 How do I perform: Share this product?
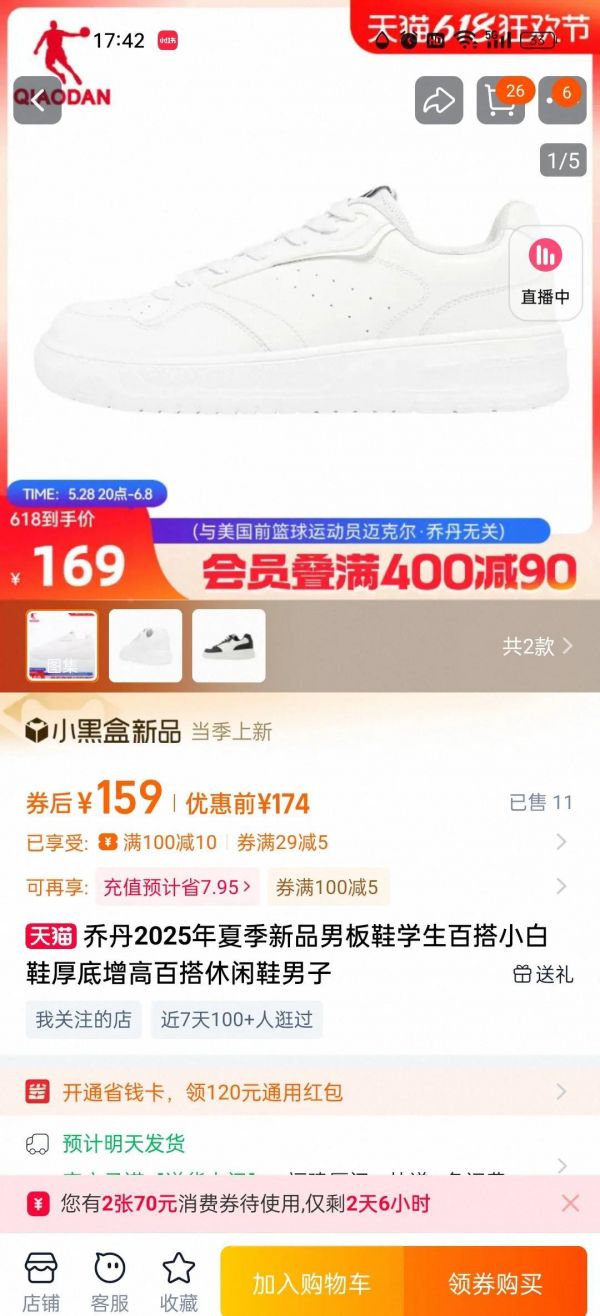point(439,101)
